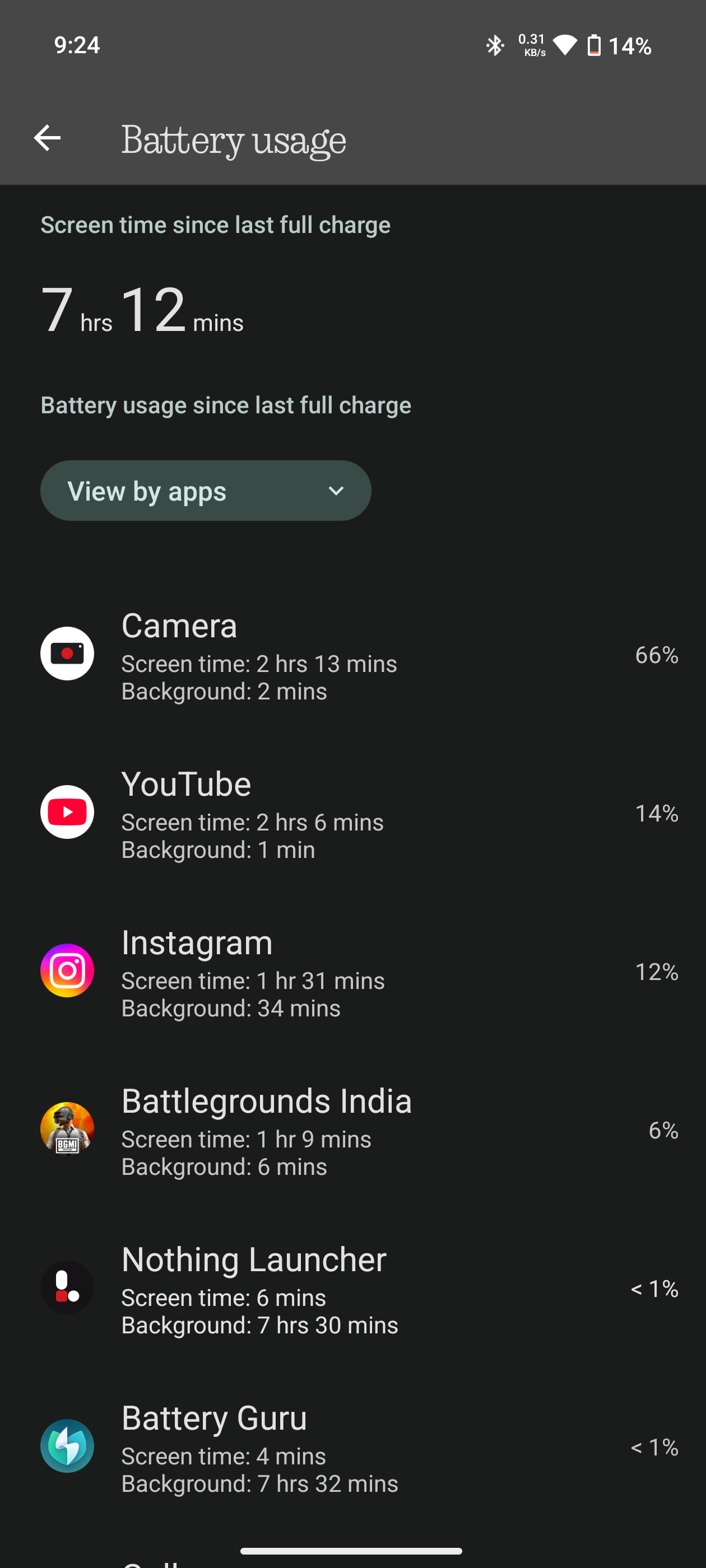Select the Nothing Launcher entry
Screen dimensions: 706x1568
tap(352, 1288)
